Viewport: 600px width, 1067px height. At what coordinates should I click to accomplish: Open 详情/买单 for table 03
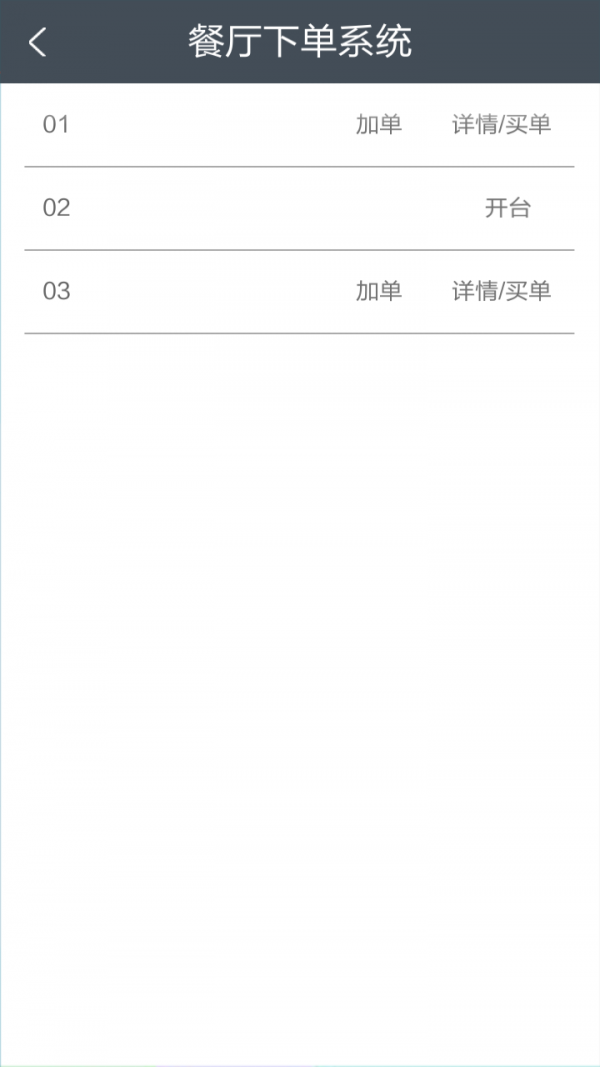point(501,291)
